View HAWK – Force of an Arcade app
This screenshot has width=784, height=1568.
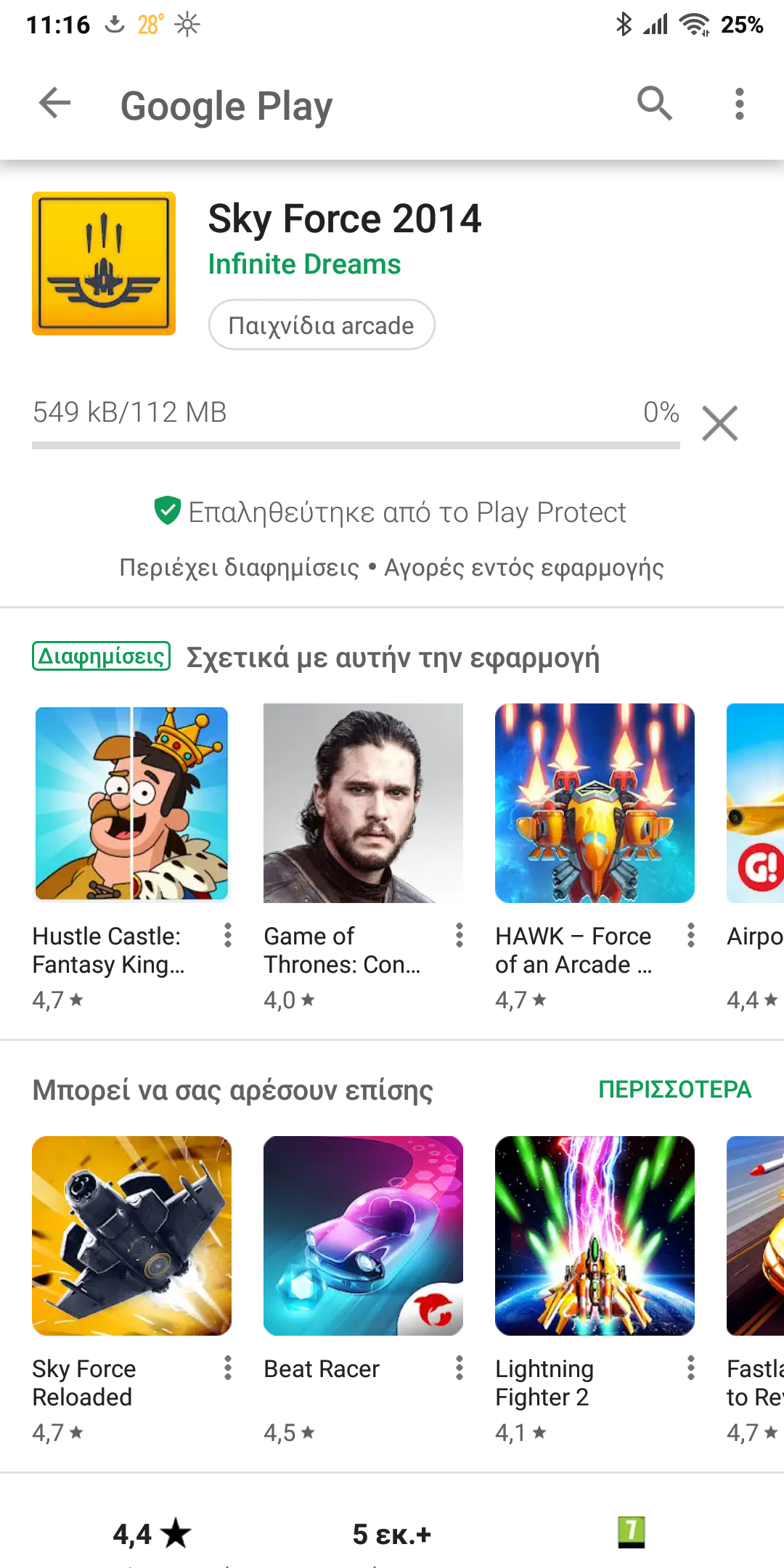[x=595, y=803]
